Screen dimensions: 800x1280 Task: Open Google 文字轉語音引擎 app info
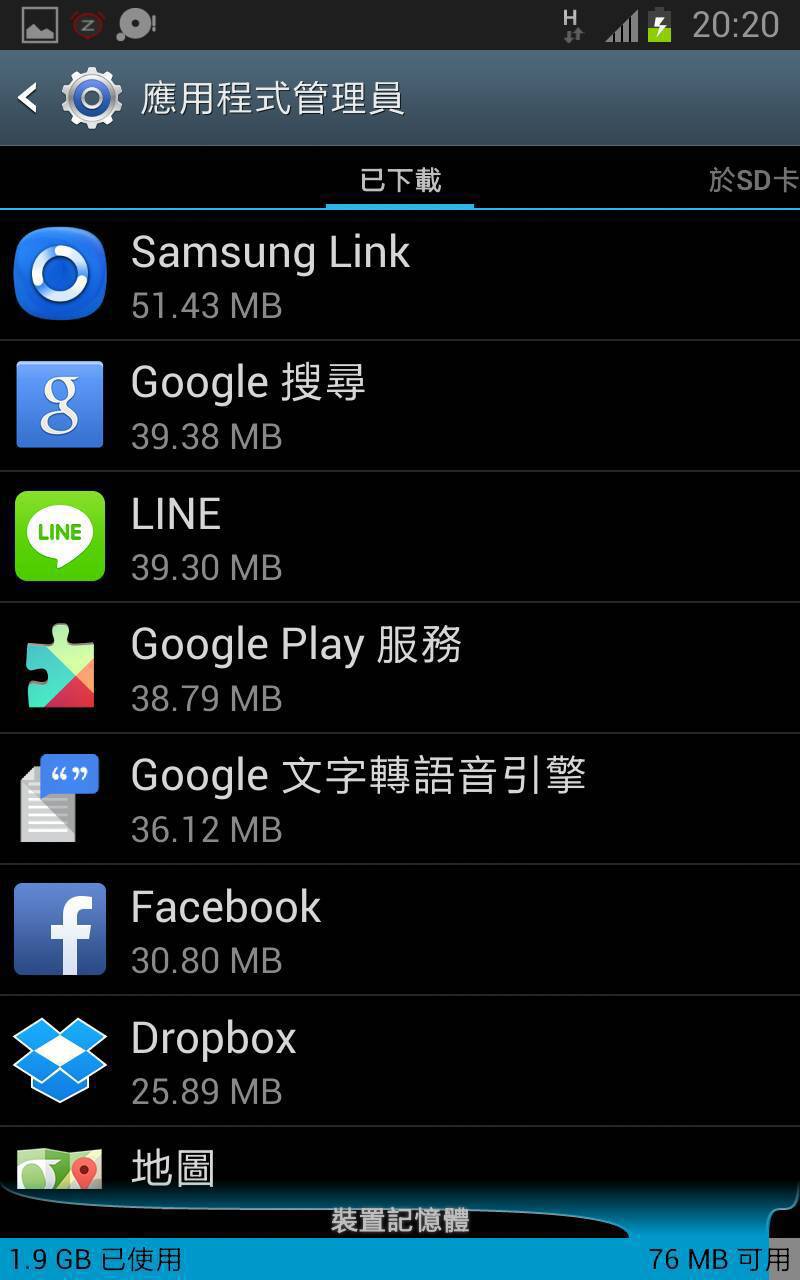click(400, 799)
